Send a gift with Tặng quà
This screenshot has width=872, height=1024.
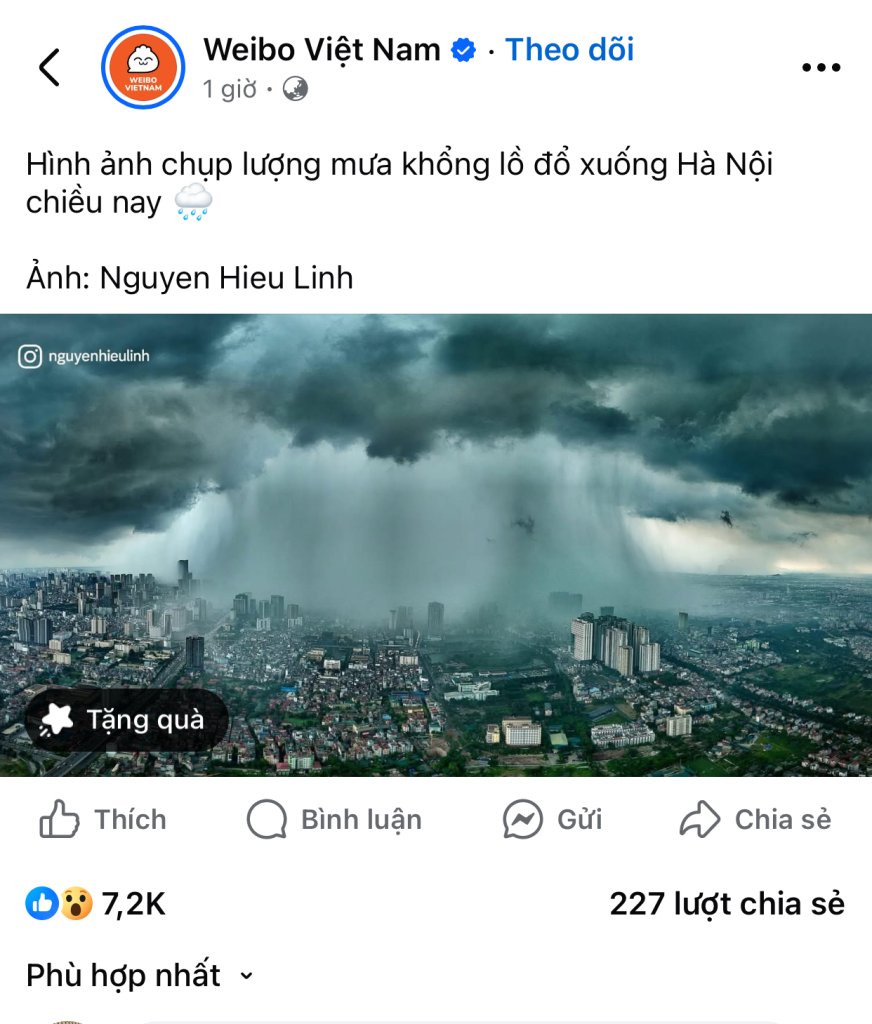(x=124, y=720)
